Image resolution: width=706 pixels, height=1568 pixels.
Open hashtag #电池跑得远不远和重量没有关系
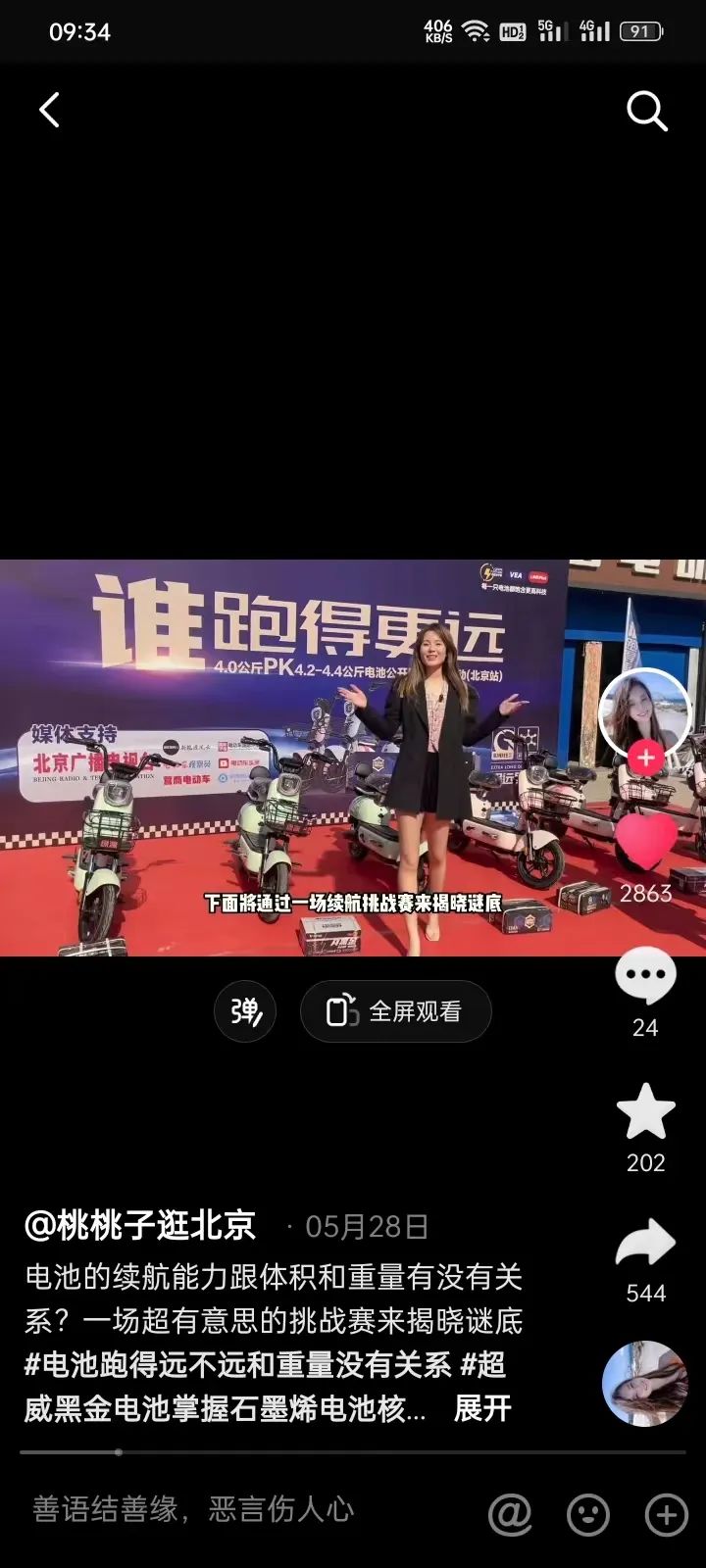[x=238, y=1364]
